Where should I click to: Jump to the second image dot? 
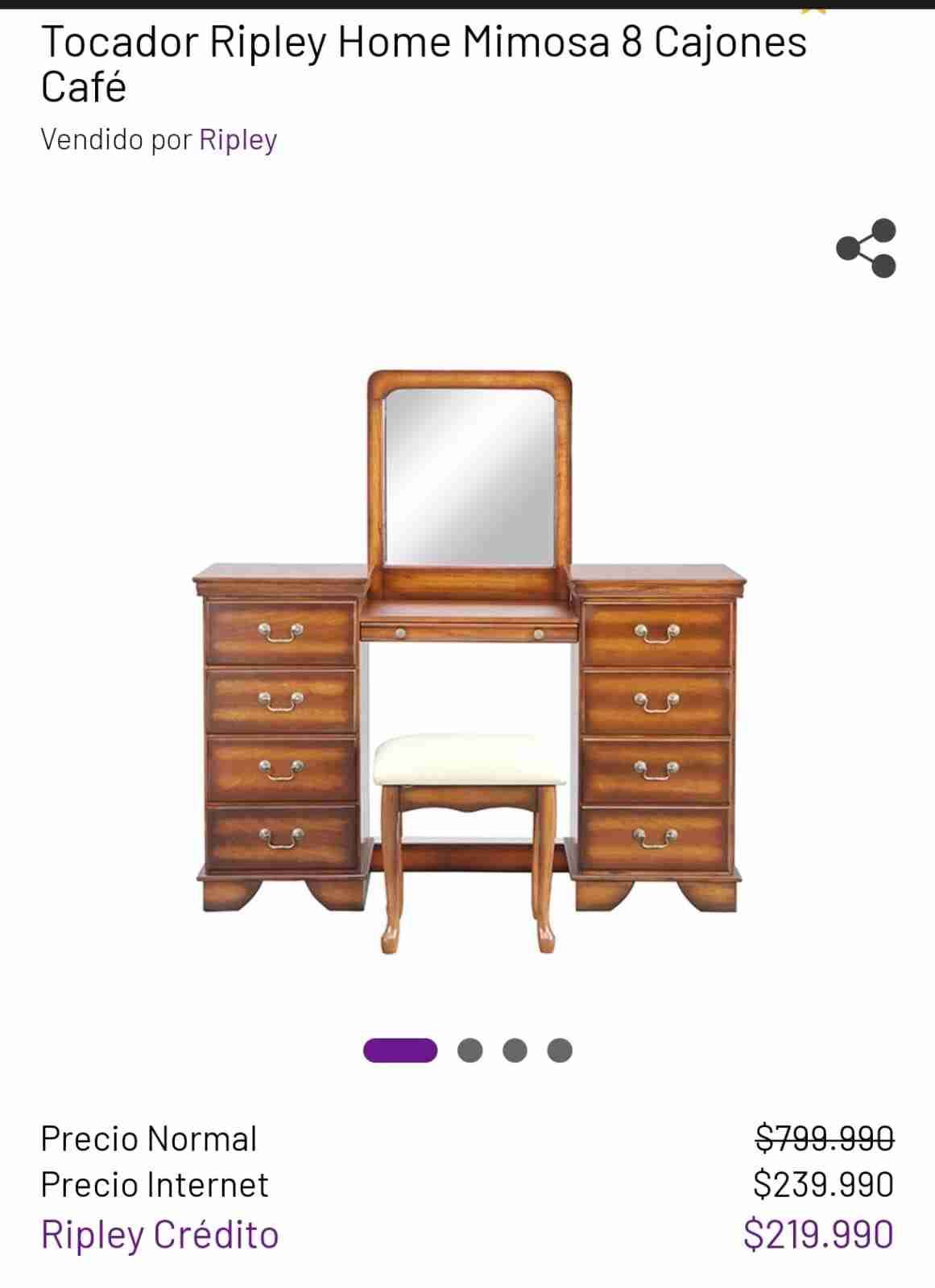470,1051
